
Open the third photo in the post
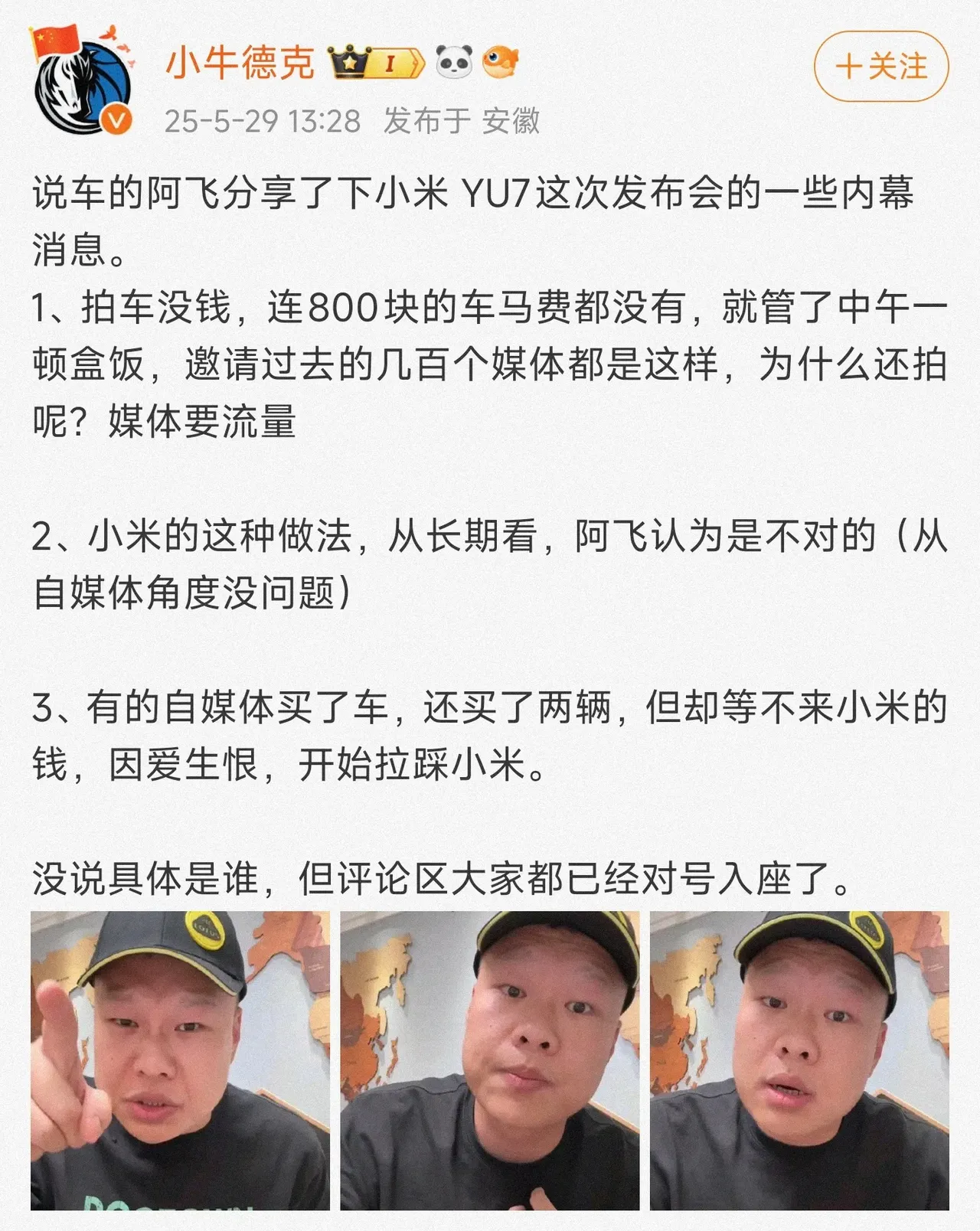[x=799, y=1060]
